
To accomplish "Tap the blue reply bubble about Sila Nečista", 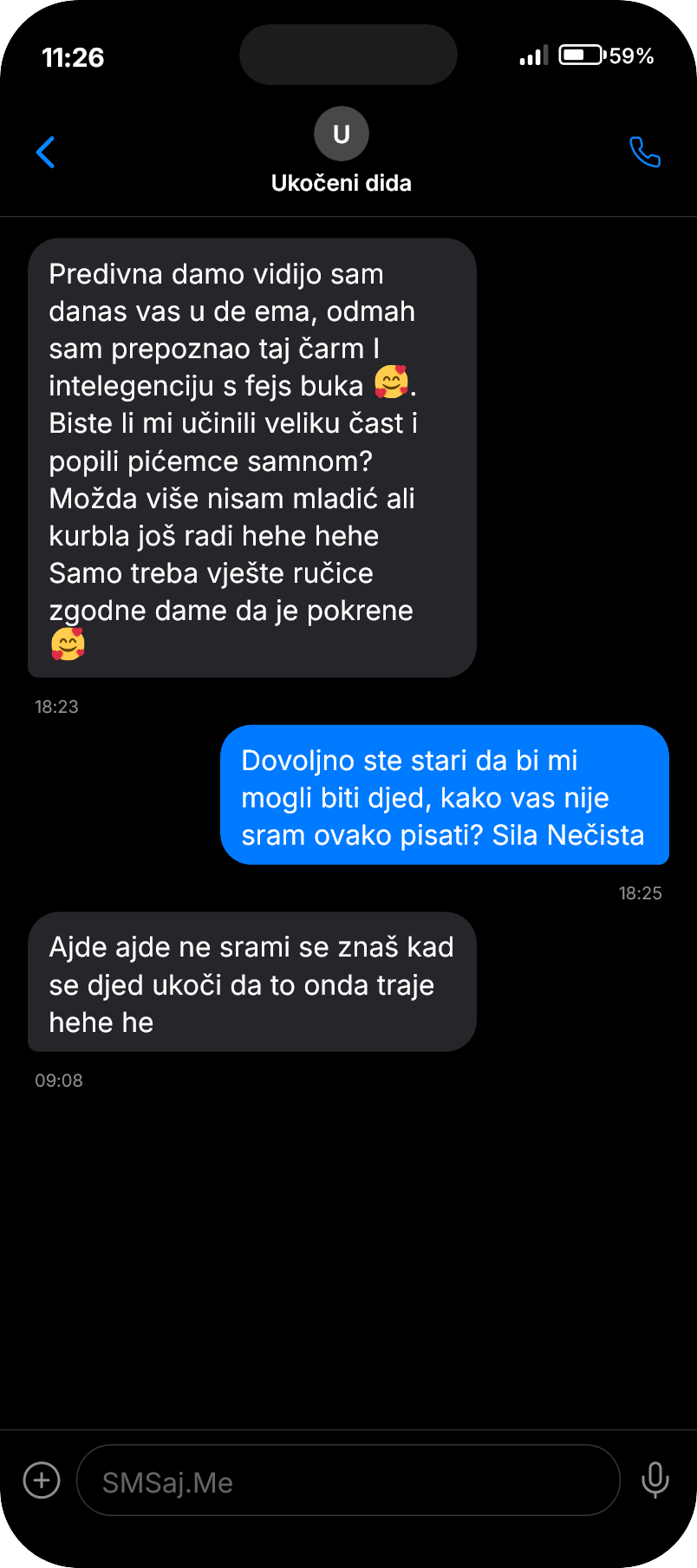I will pos(445,795).
